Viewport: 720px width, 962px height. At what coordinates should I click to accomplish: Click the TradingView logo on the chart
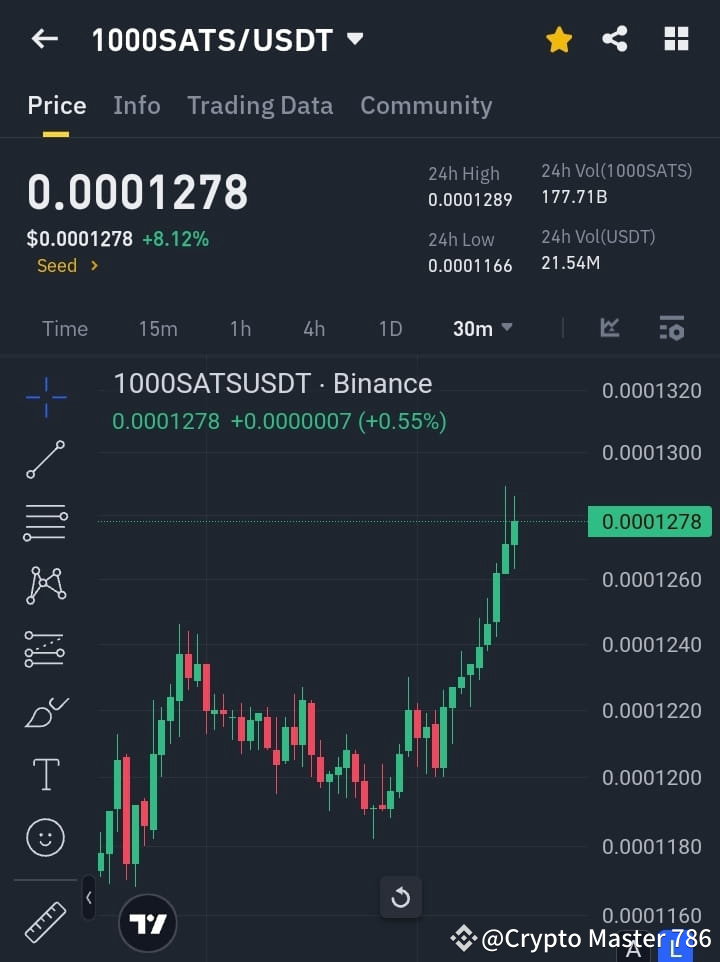tap(147, 922)
